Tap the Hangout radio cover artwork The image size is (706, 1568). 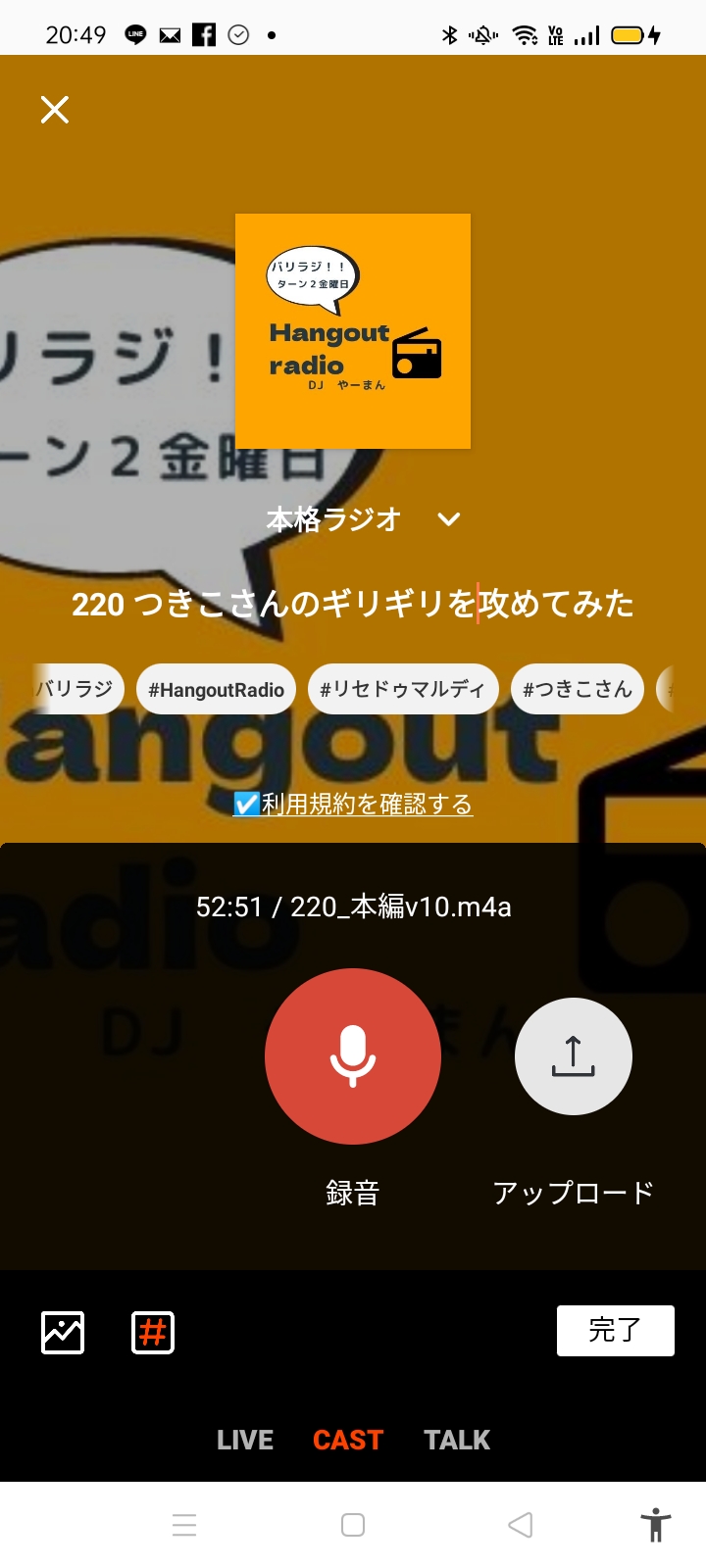pos(353,330)
